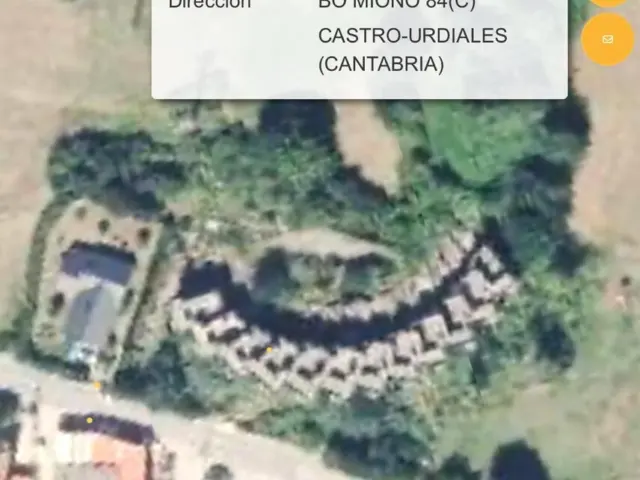Image resolution: width=640 pixels, height=480 pixels.
Task: Tap the orange envelope mail button
Action: (x=607, y=40)
